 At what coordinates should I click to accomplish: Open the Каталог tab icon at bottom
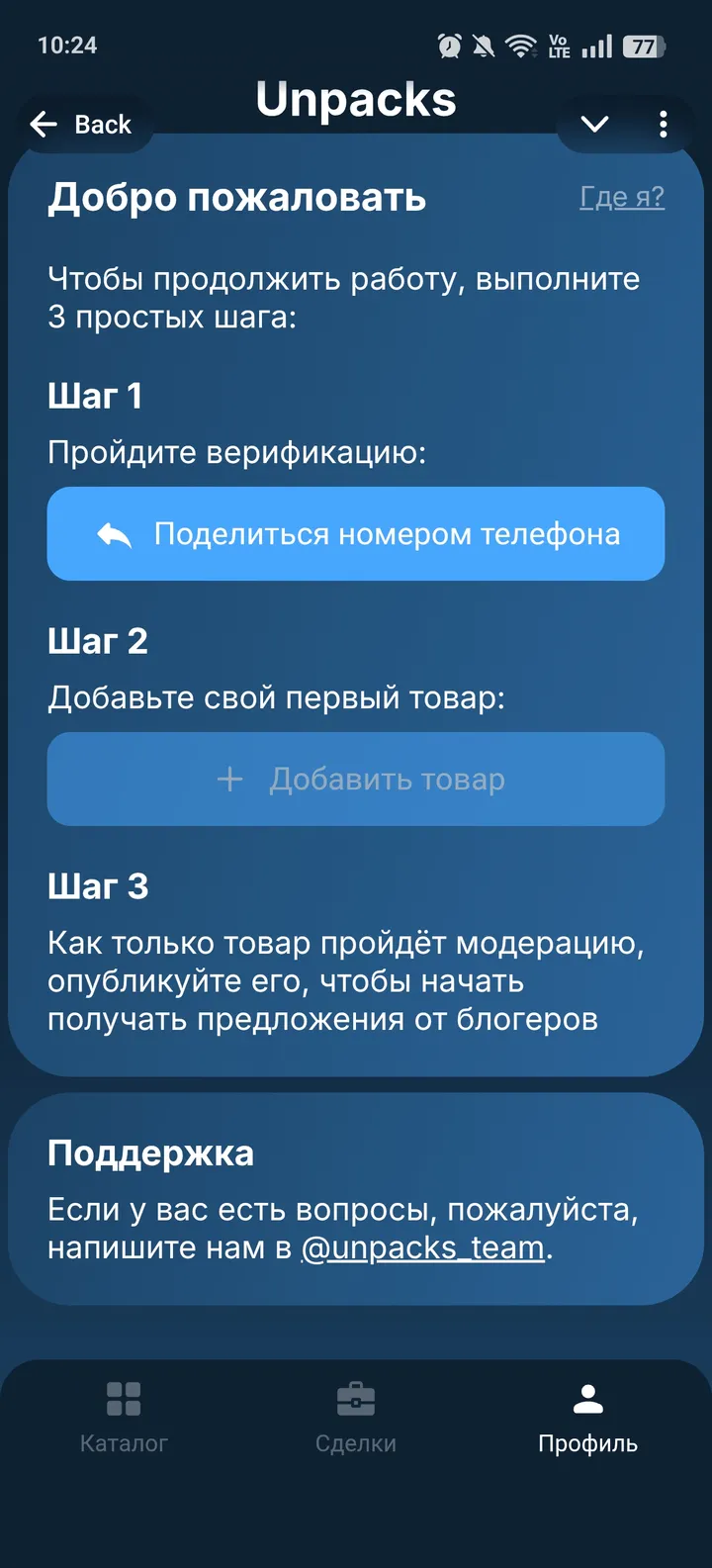pos(123,1398)
